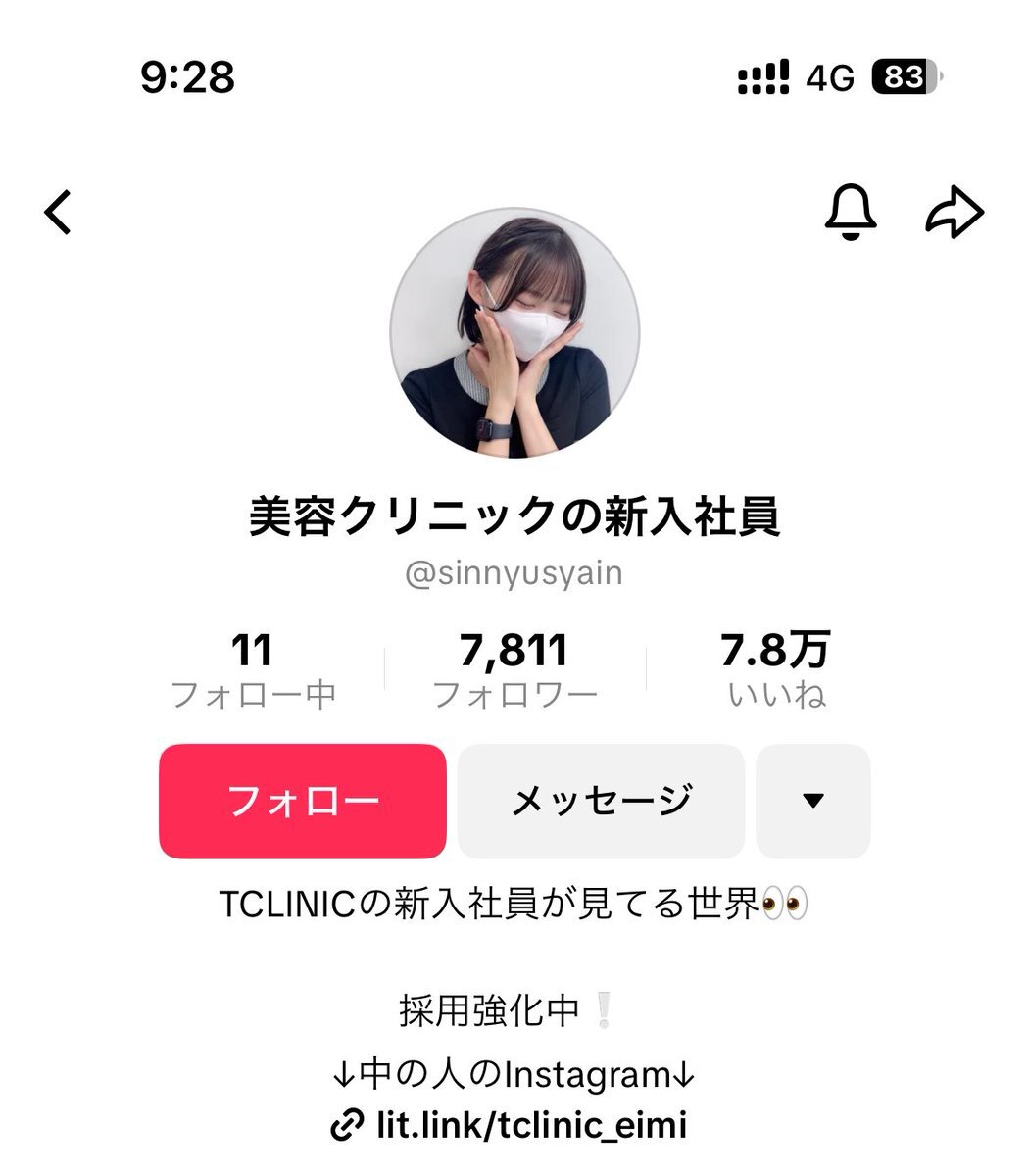Screen dimensions: 1029x1176
Task: View the フォロワー followers list
Action: [x=514, y=670]
